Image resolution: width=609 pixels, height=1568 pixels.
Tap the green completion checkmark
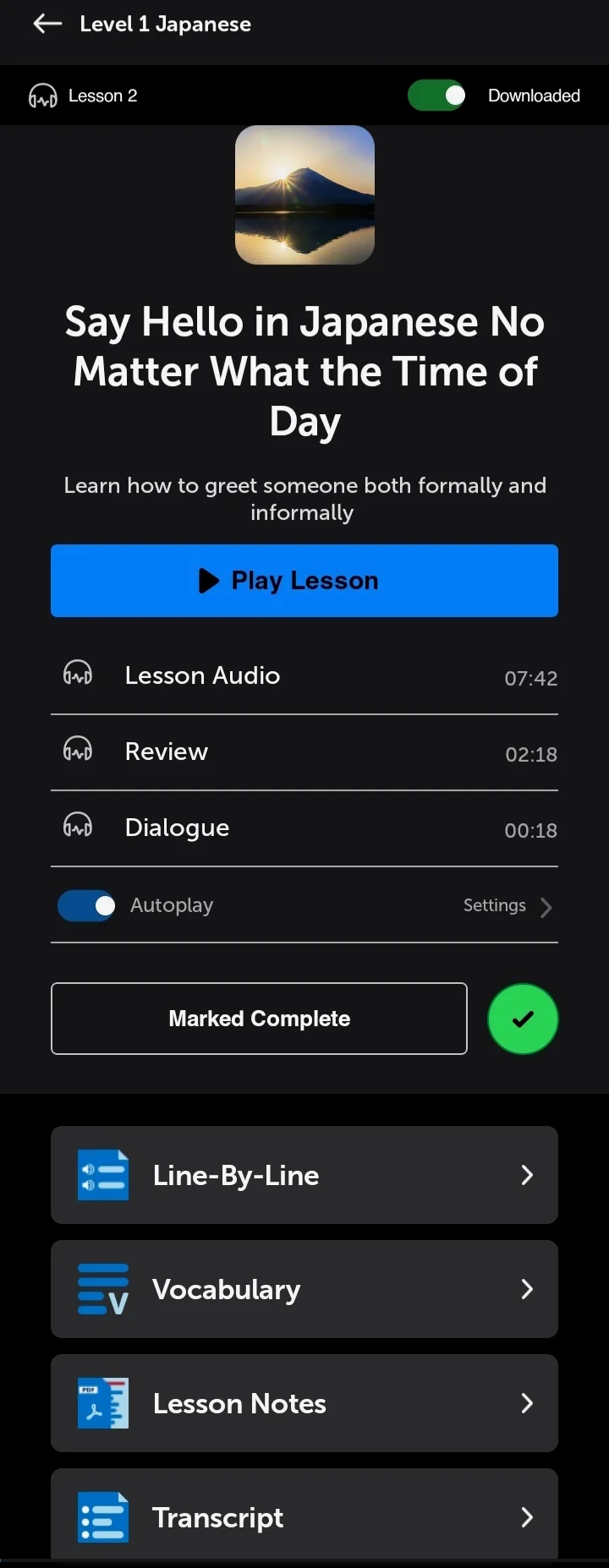tap(523, 1019)
